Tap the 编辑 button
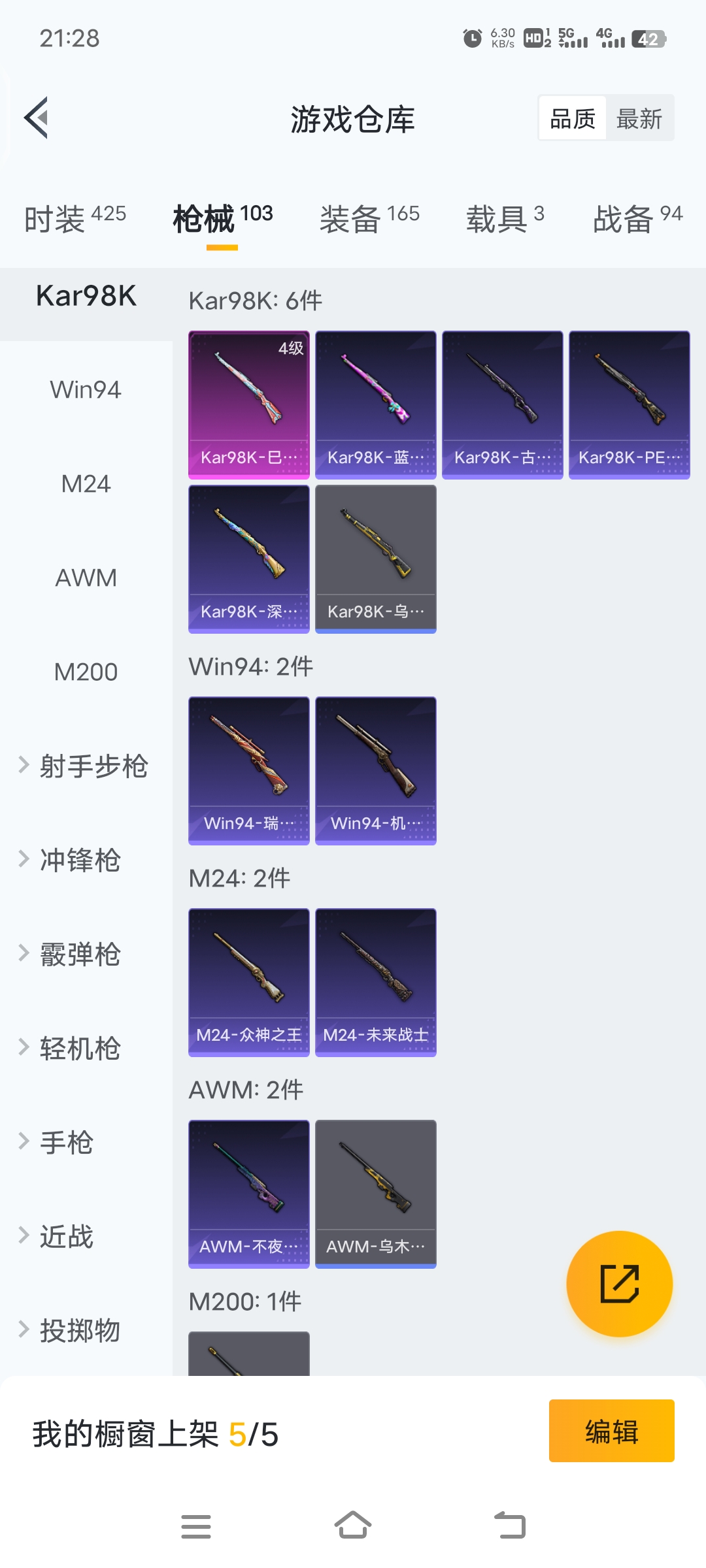This screenshot has height=1568, width=706. pyautogui.click(x=611, y=1431)
